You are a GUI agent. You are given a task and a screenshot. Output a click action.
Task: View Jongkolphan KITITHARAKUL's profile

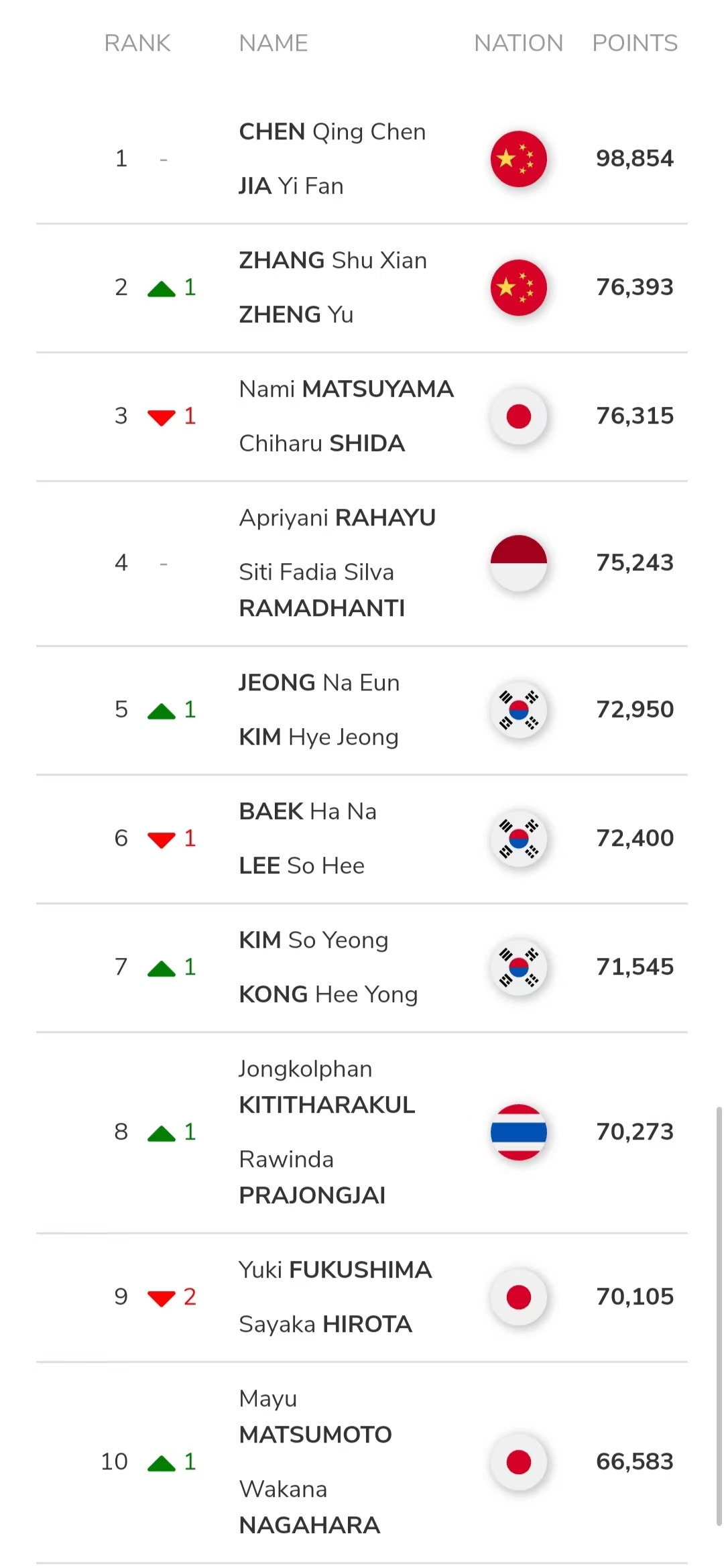(326, 1087)
